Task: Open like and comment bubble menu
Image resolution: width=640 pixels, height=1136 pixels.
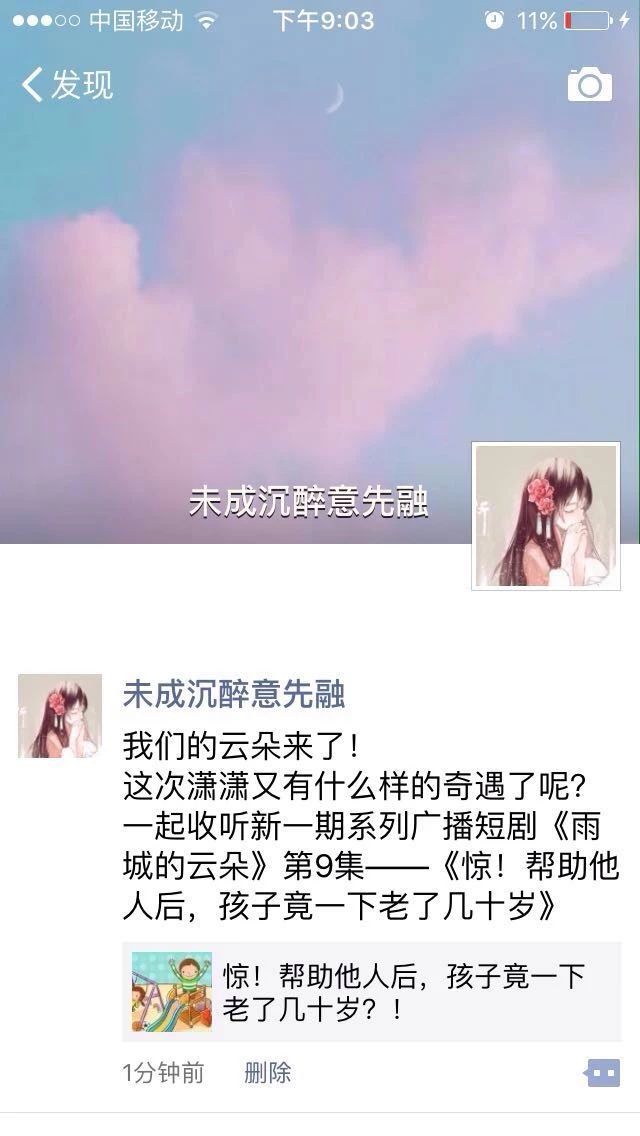Action: pos(601,1074)
